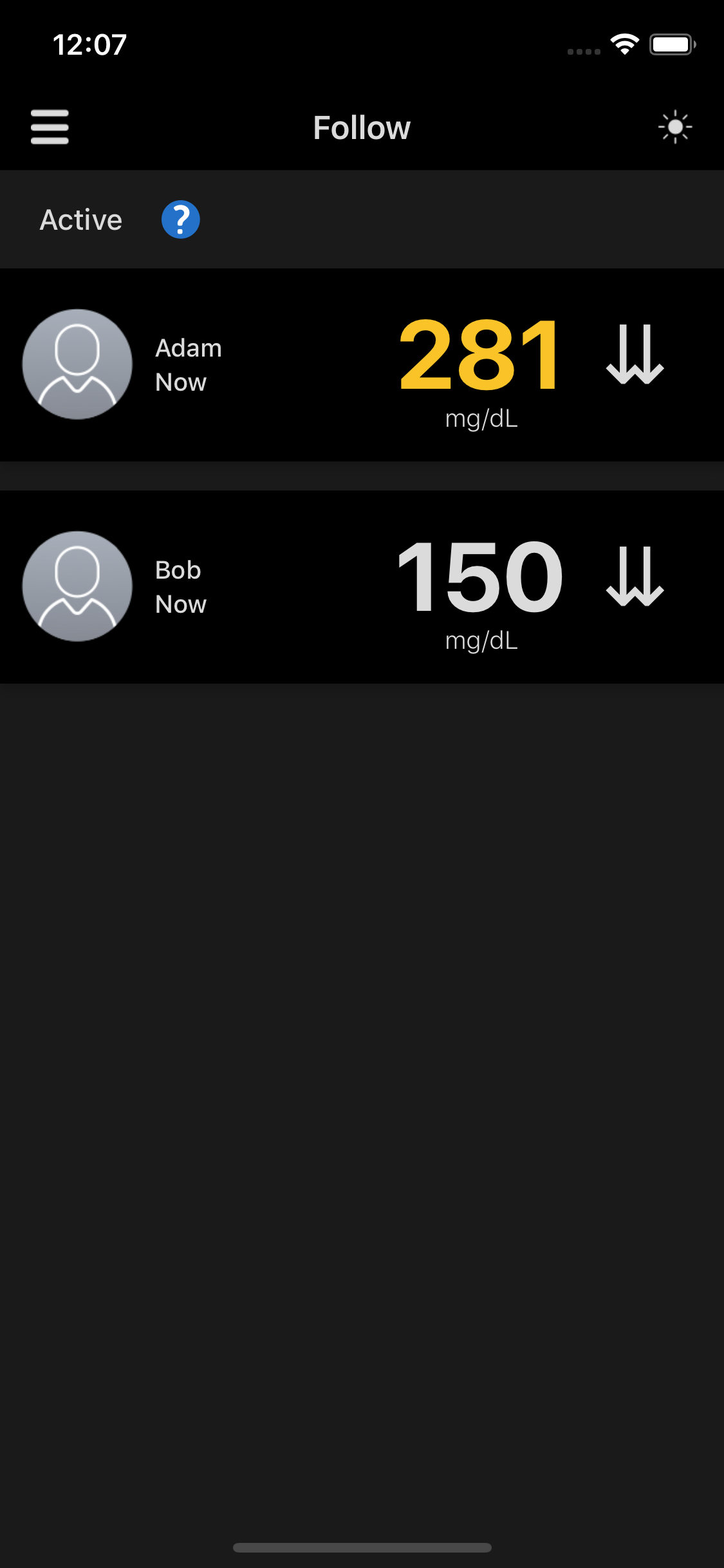Select the Follow title in the header
724x1568 pixels.
[362, 127]
